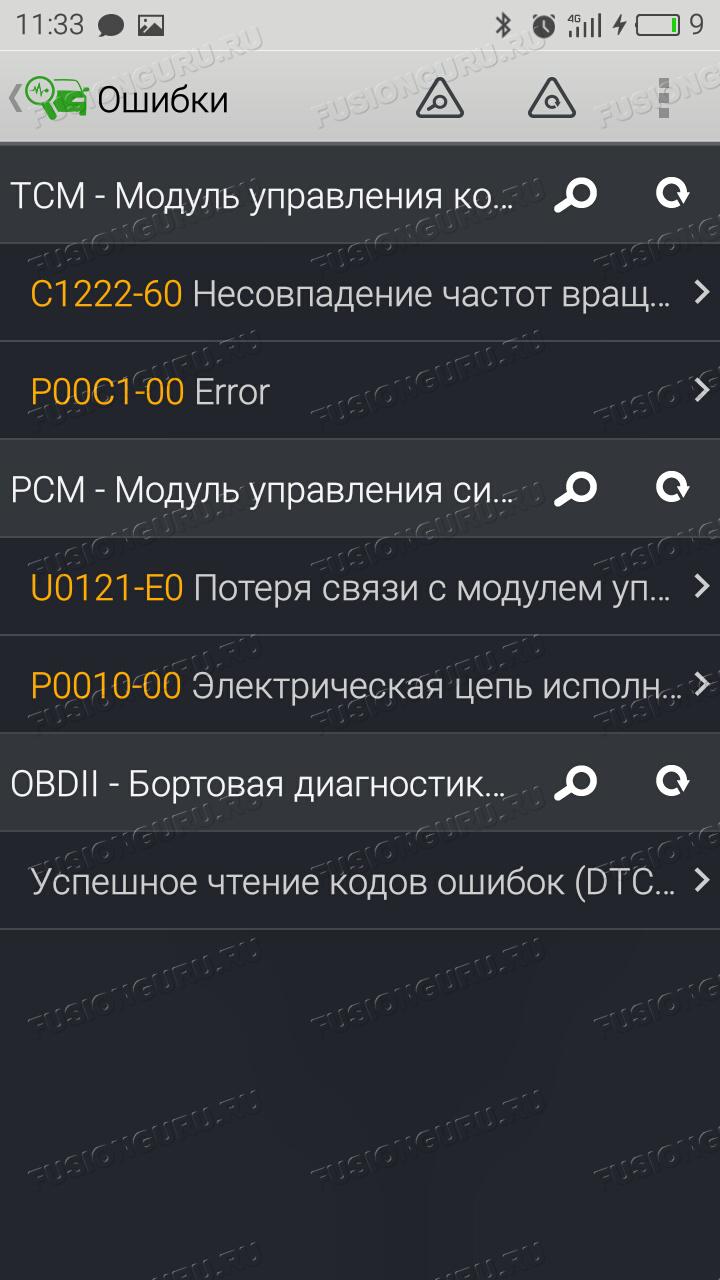Viewport: 720px width, 1280px height.
Task: Open error C1222-60 details
Action: point(360,293)
